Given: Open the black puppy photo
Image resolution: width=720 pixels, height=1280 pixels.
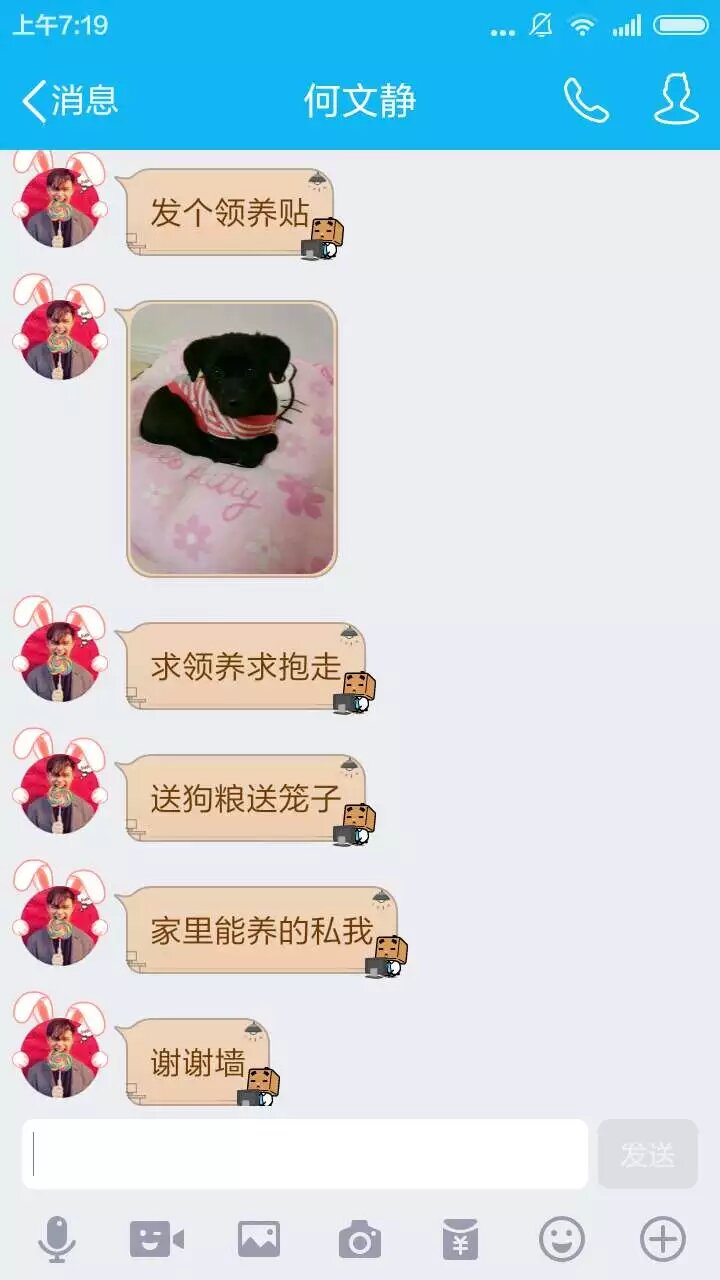Looking at the screenshot, I should [x=232, y=438].
